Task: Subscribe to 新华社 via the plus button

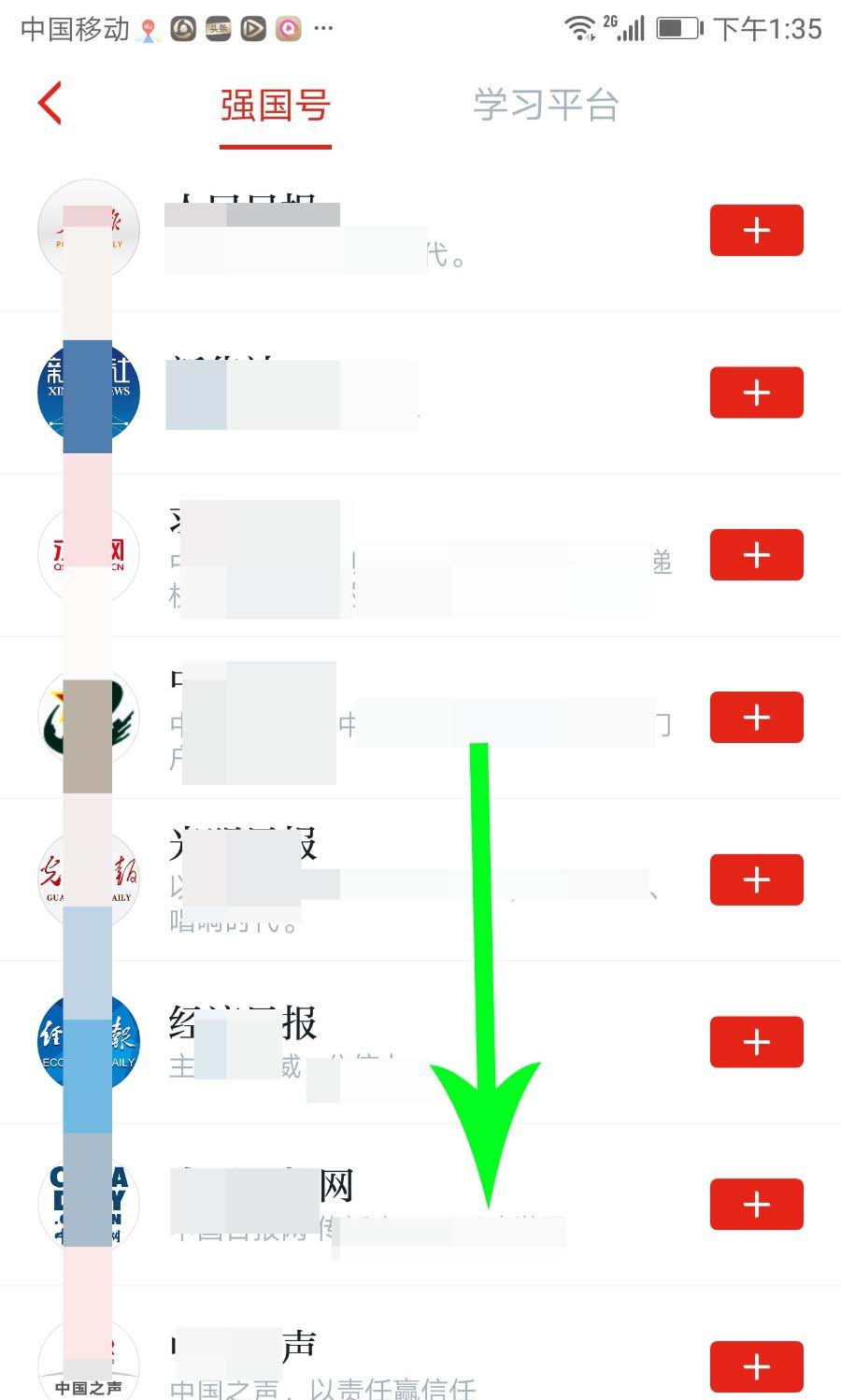Action: pos(756,393)
